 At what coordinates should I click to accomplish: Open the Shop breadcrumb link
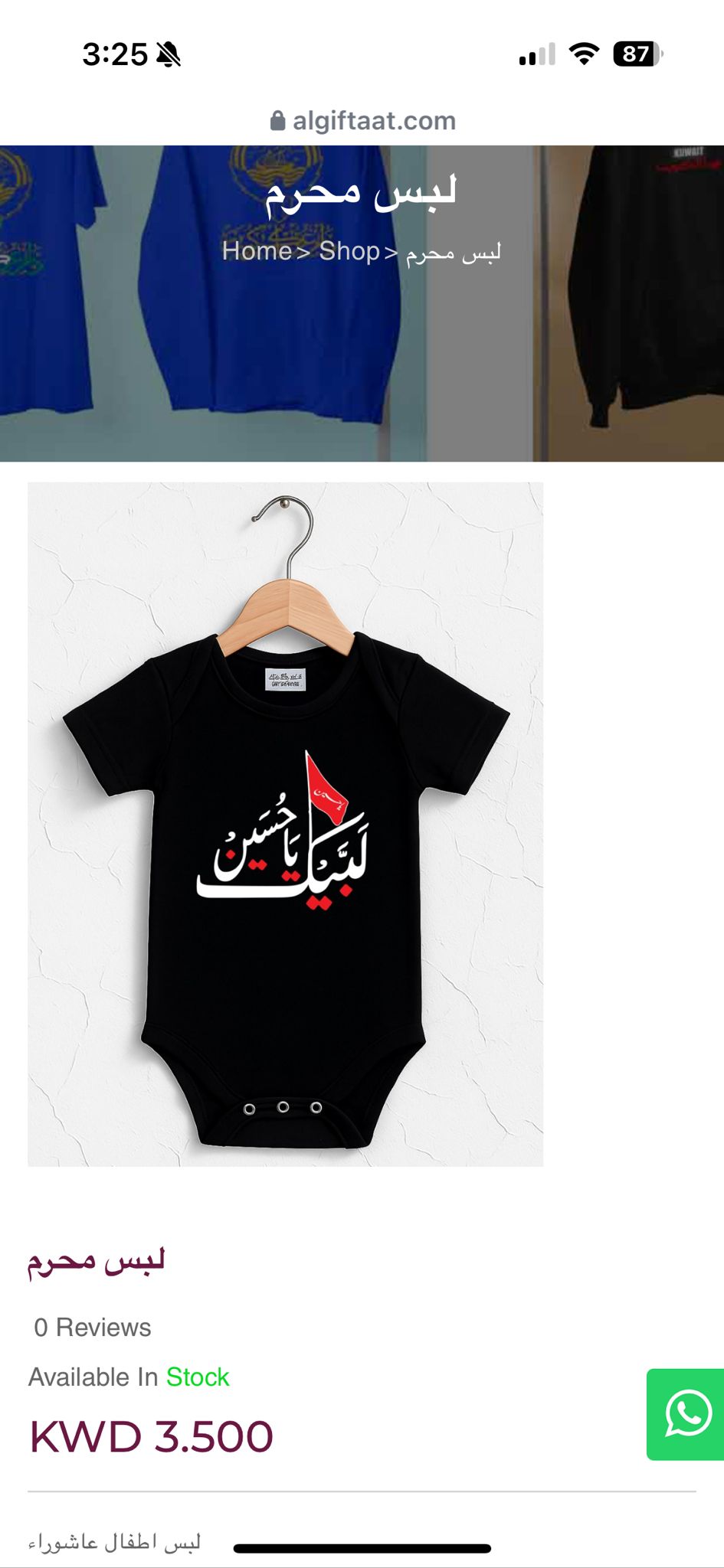(349, 251)
